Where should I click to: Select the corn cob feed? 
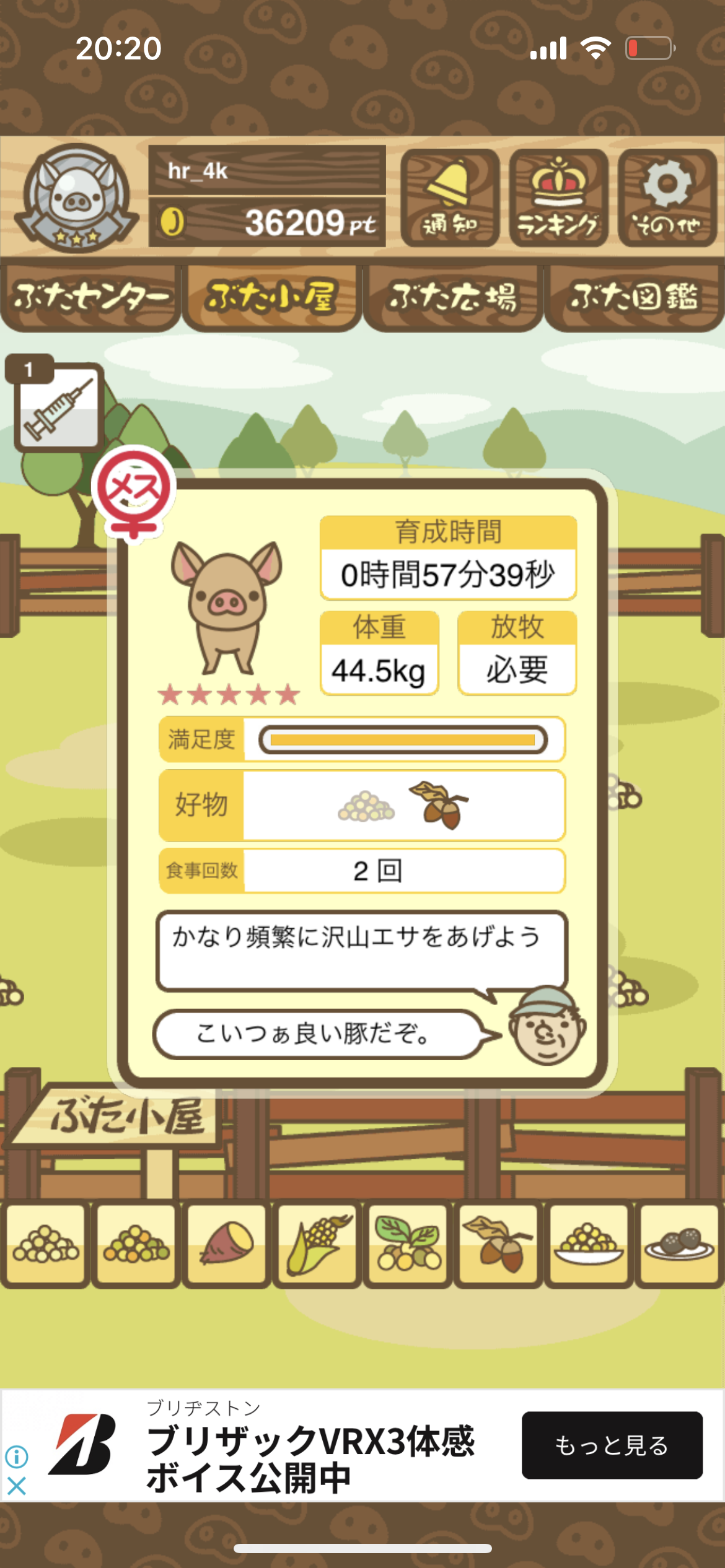click(x=317, y=1244)
